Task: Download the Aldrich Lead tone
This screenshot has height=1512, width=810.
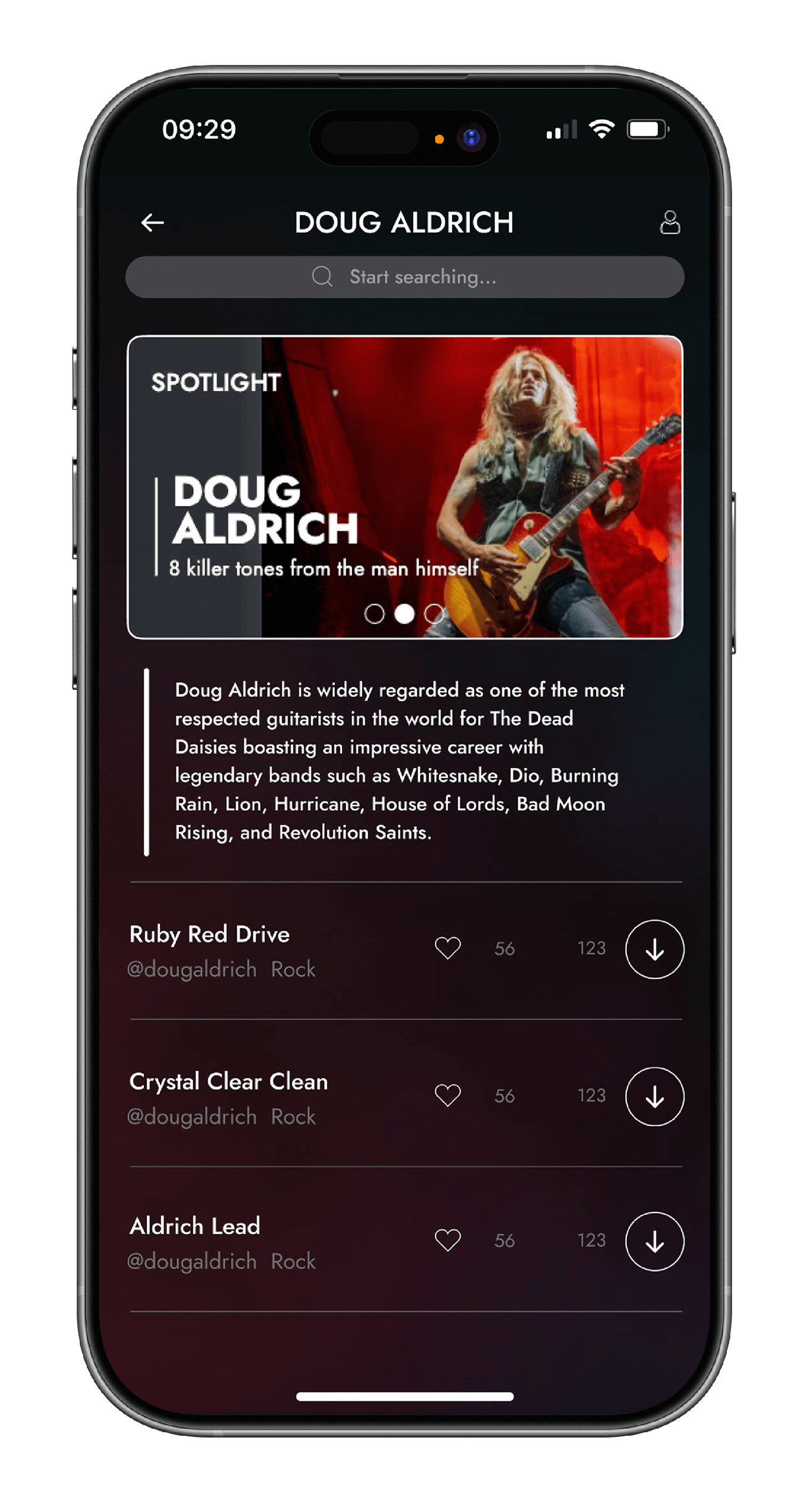Action: click(654, 1241)
